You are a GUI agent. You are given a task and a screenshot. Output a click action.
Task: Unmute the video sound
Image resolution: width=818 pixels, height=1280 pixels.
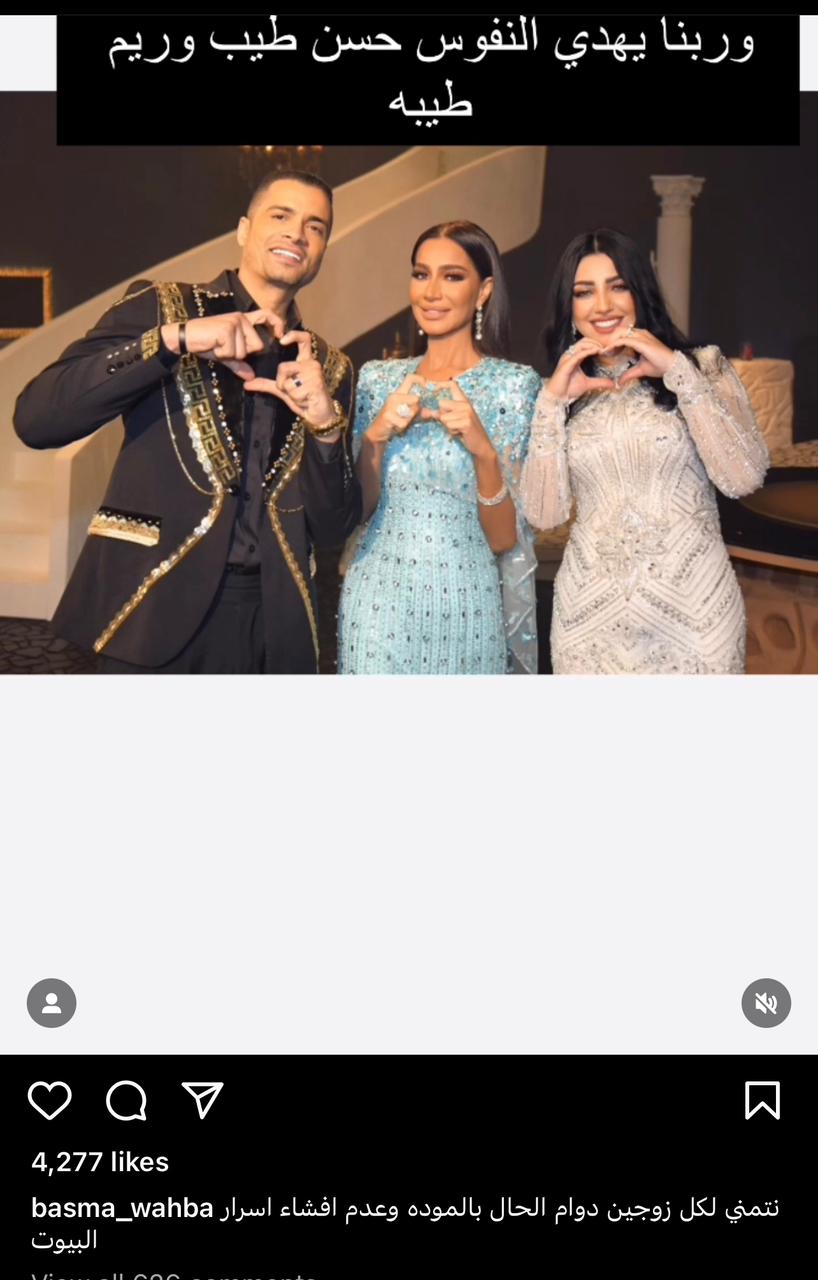coord(766,1003)
